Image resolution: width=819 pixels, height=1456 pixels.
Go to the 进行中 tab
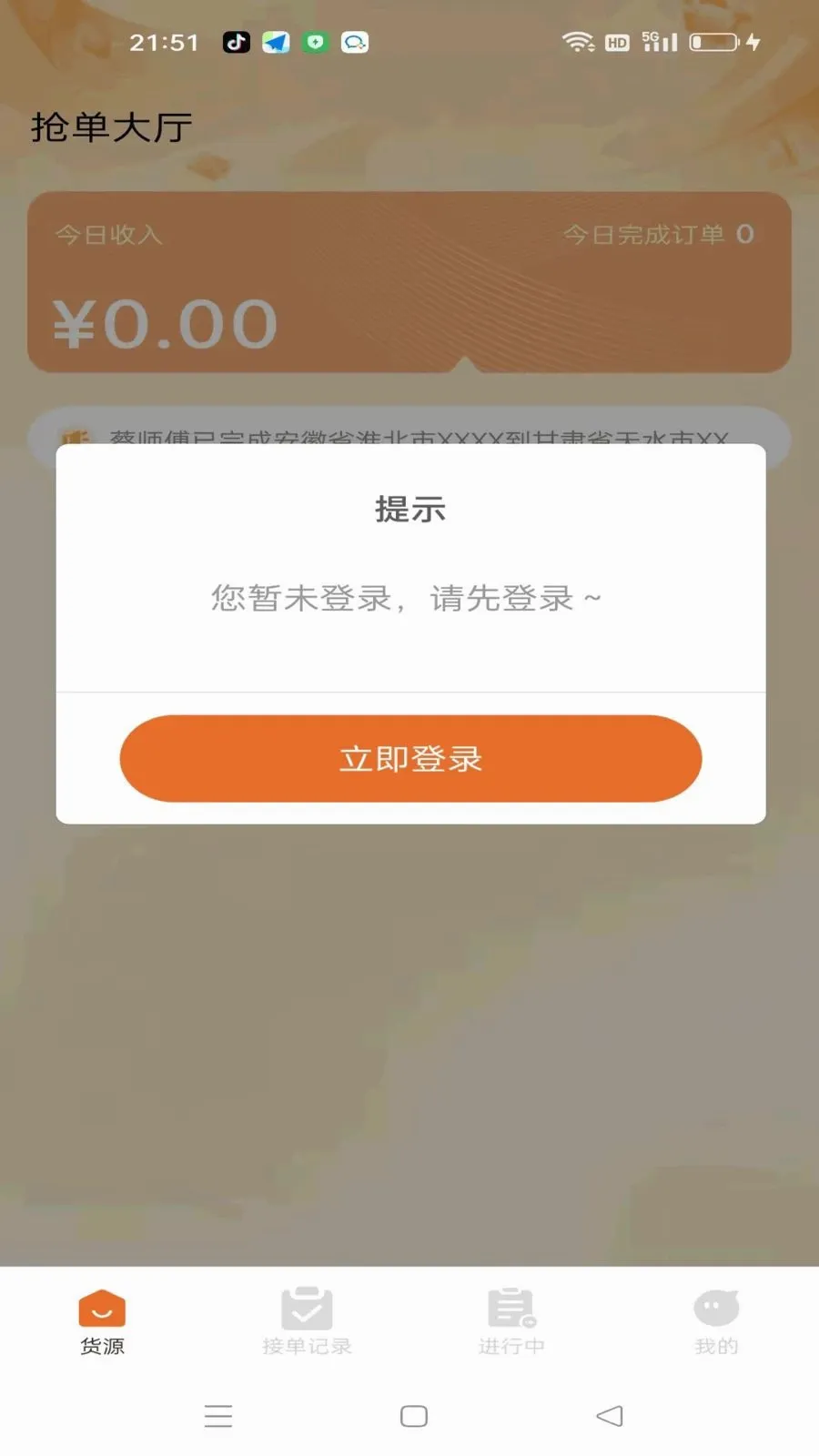point(511,1322)
